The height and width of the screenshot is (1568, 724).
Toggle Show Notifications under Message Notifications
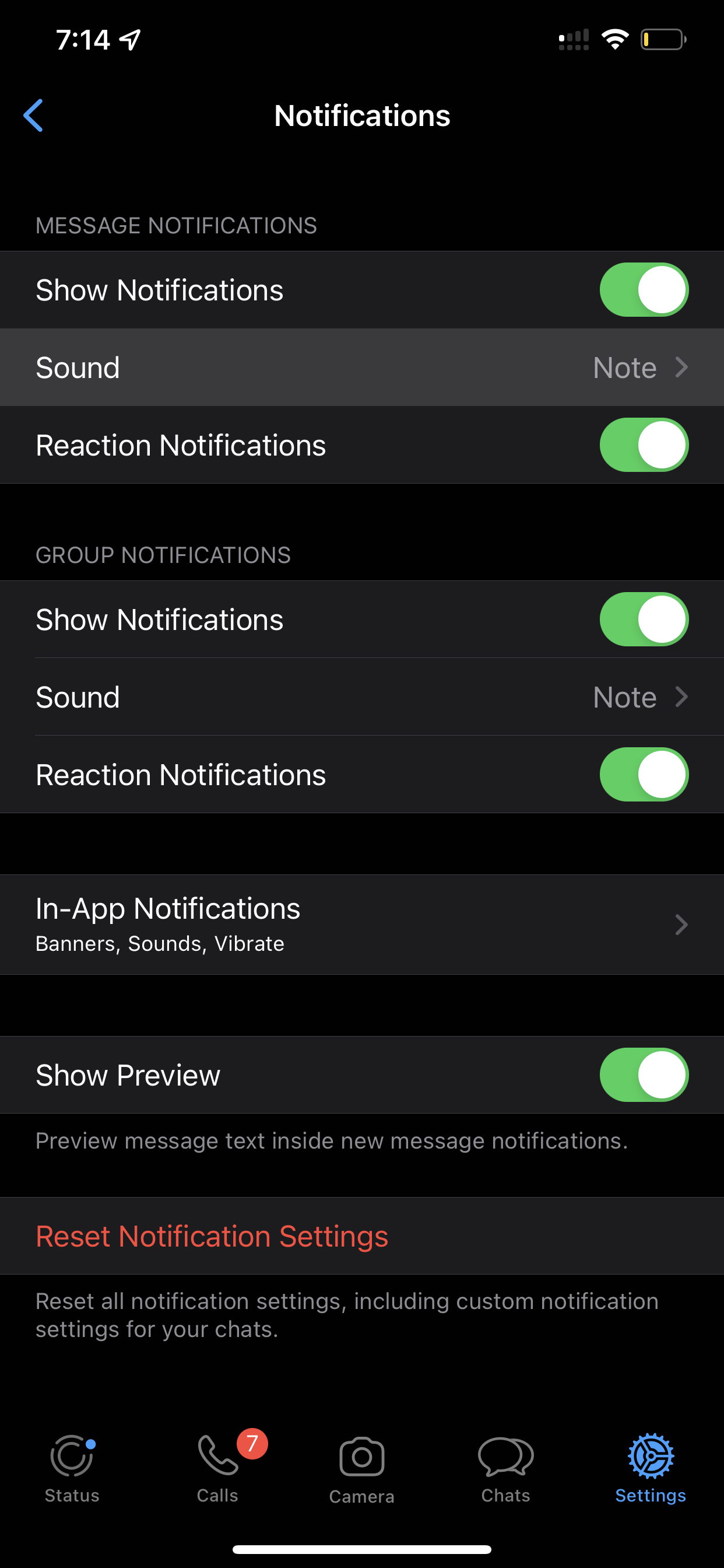[x=644, y=290]
